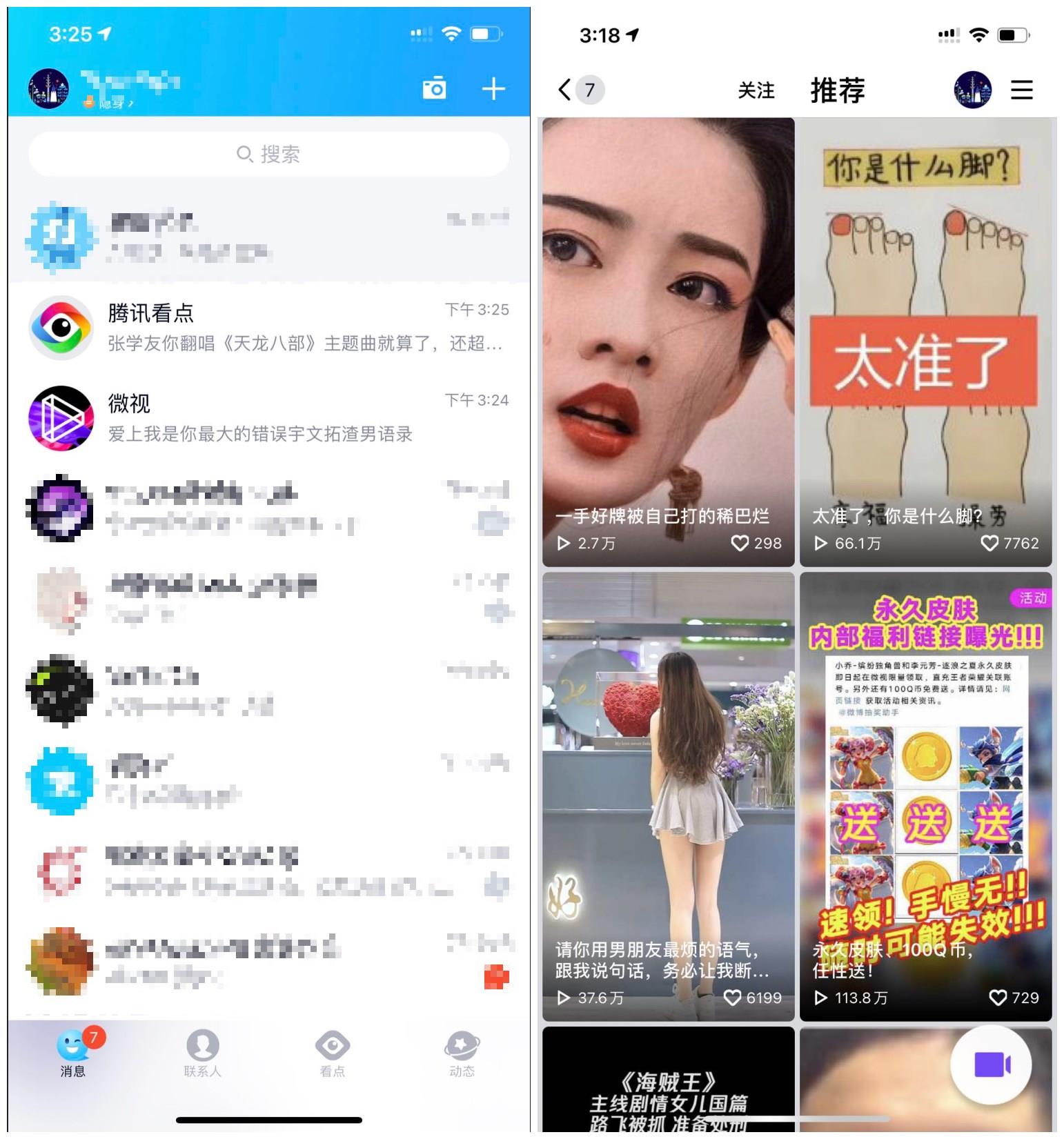This screenshot has height=1139, width=1064.
Task: Open the 搜索 search box
Action: (269, 154)
